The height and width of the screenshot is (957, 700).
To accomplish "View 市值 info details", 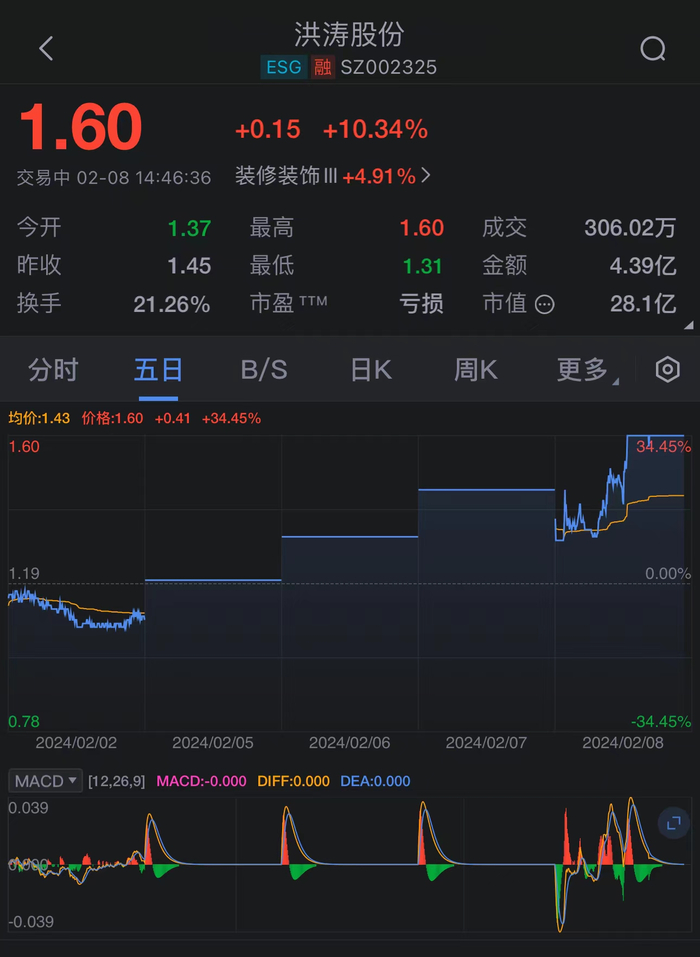I will click(x=545, y=304).
